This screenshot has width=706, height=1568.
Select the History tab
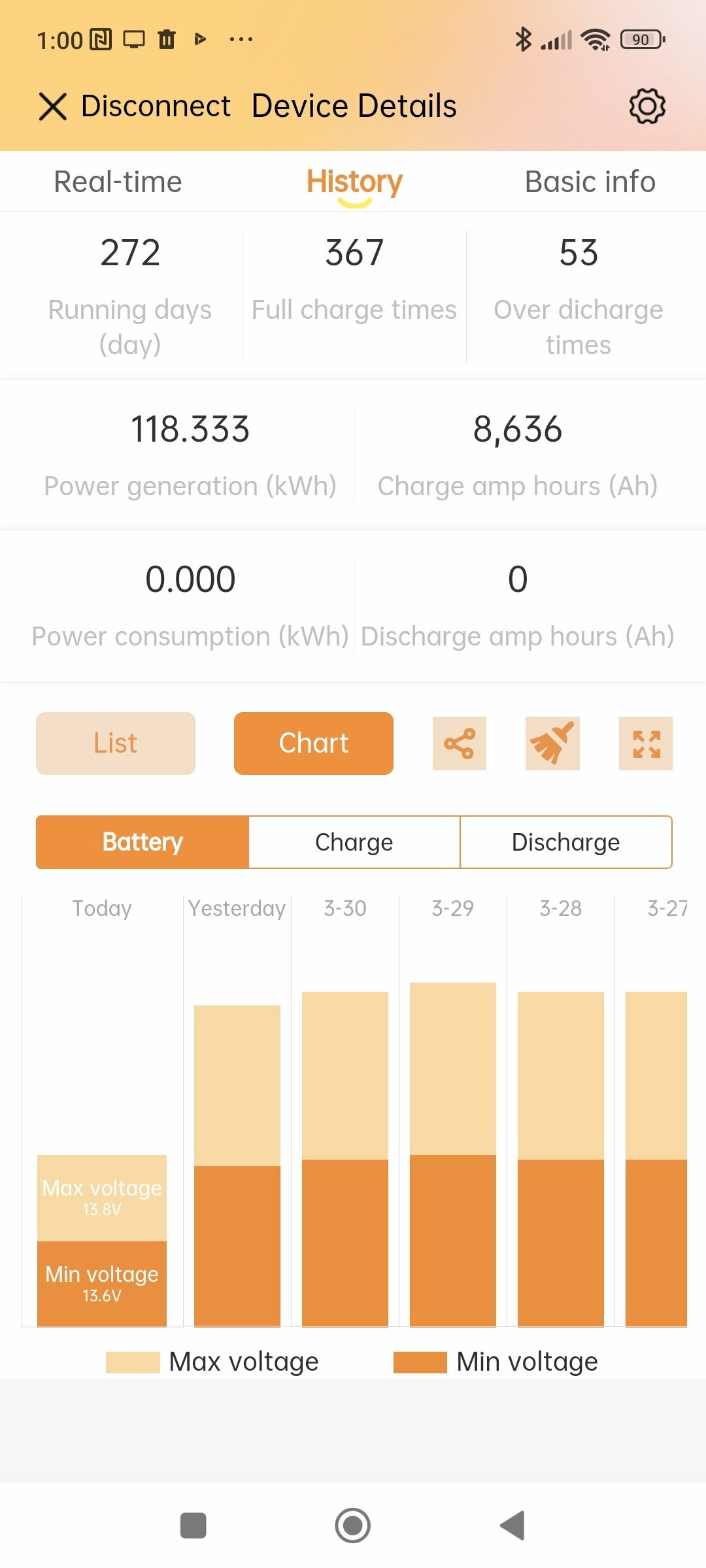pyautogui.click(x=354, y=182)
